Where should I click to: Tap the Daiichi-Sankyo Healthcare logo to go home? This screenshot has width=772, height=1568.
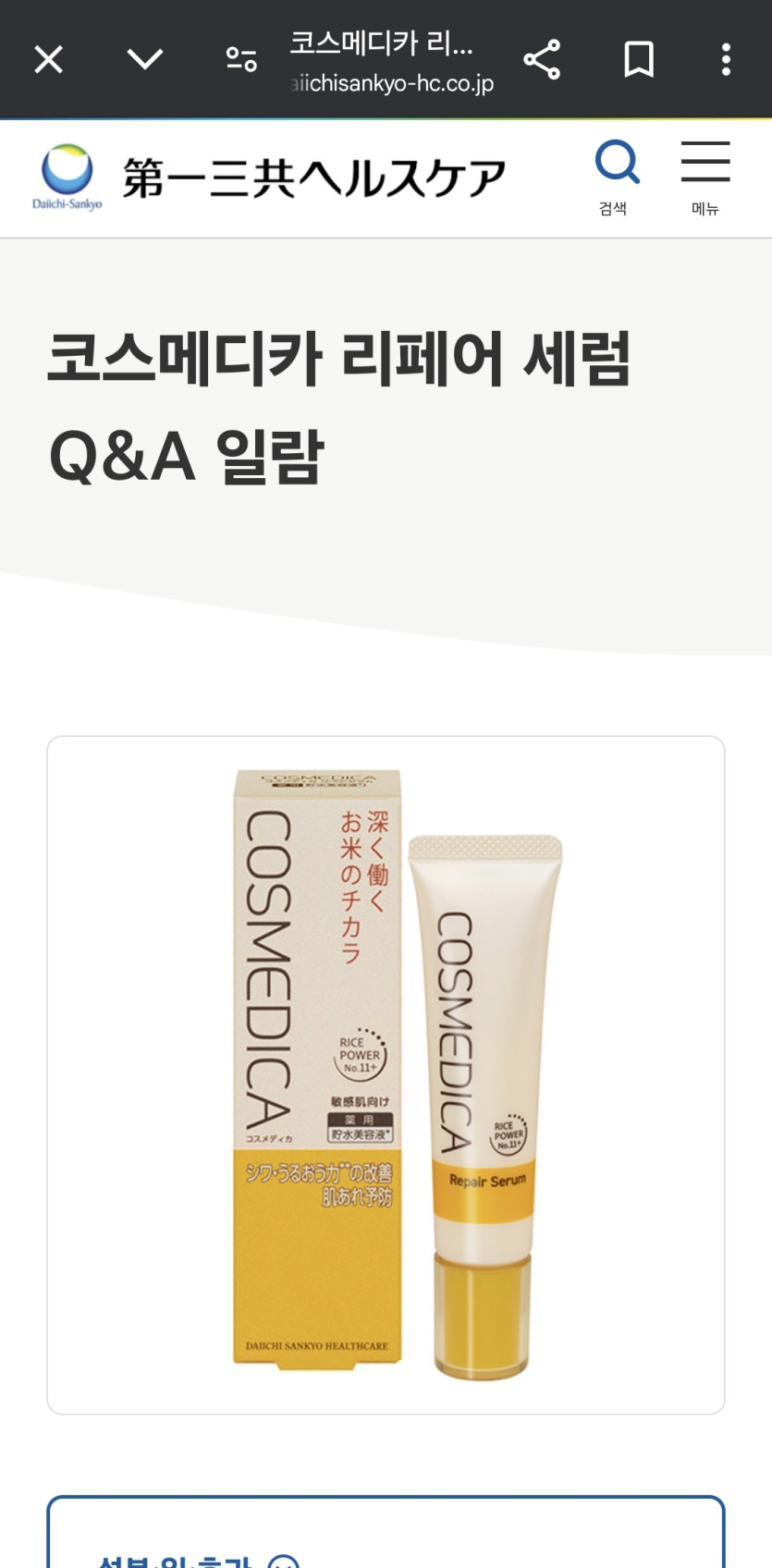click(x=268, y=178)
